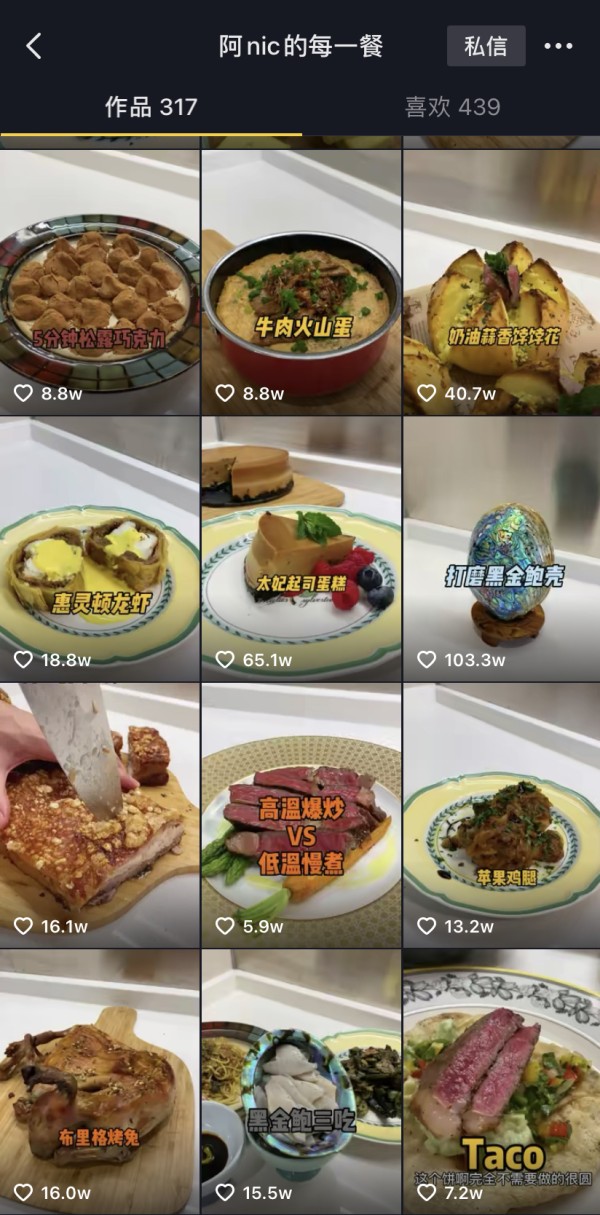Open the crispy pork belly video with 16.1w likes
The image size is (600, 1215).
tap(99, 814)
